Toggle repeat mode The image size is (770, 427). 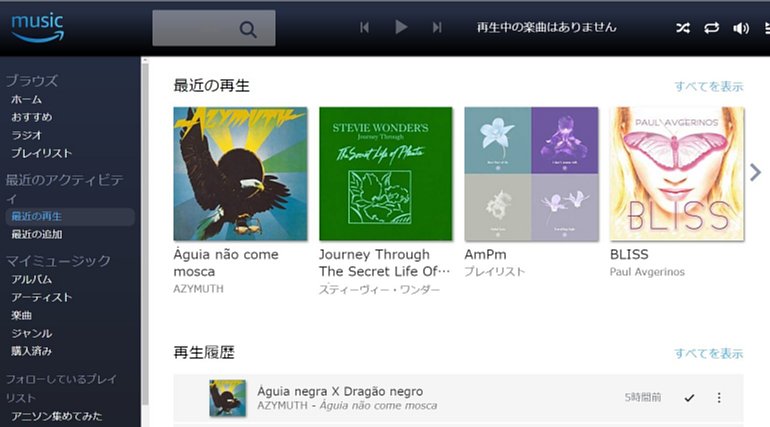(711, 28)
